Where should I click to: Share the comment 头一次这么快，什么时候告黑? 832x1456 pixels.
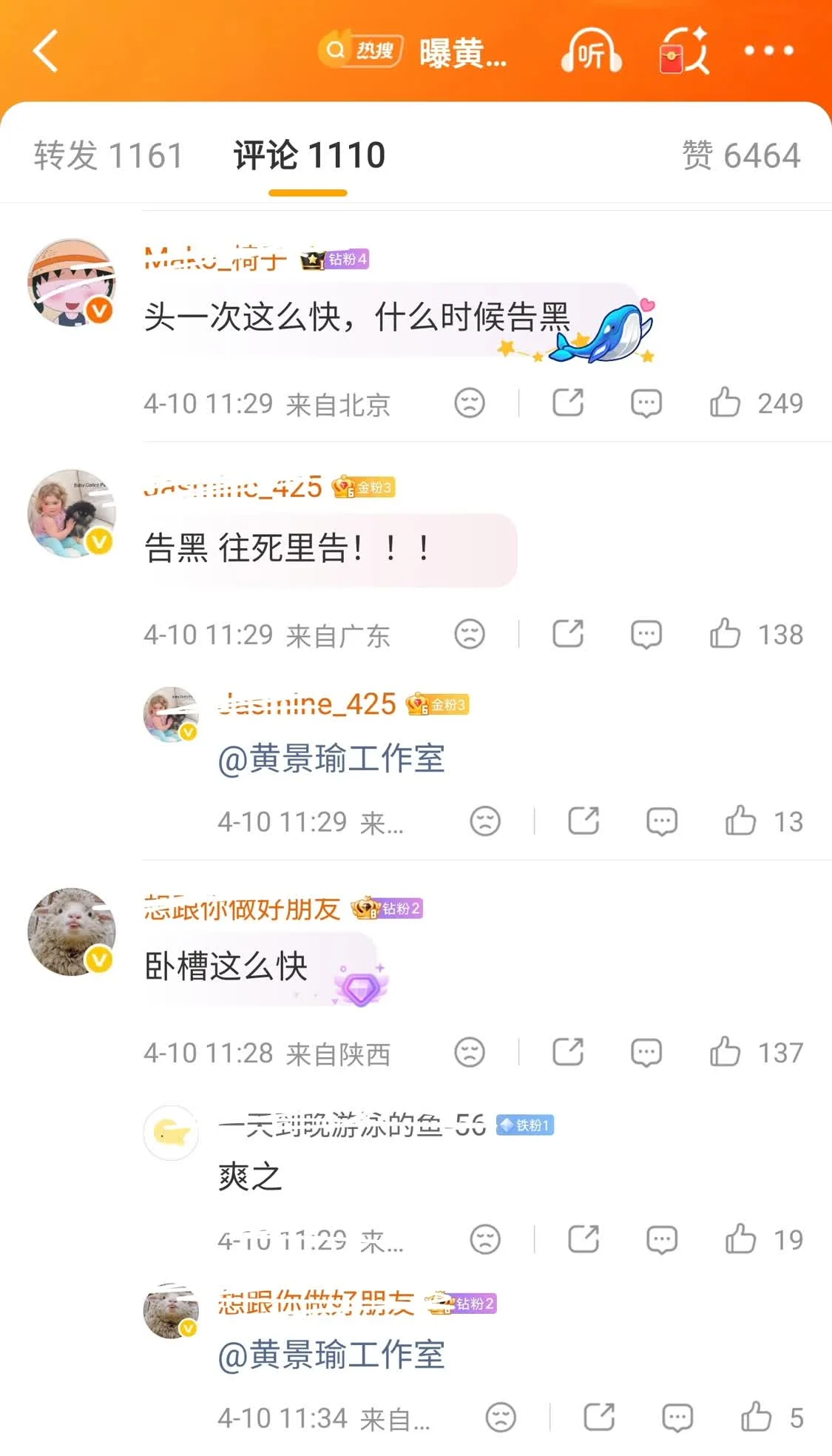pos(568,403)
